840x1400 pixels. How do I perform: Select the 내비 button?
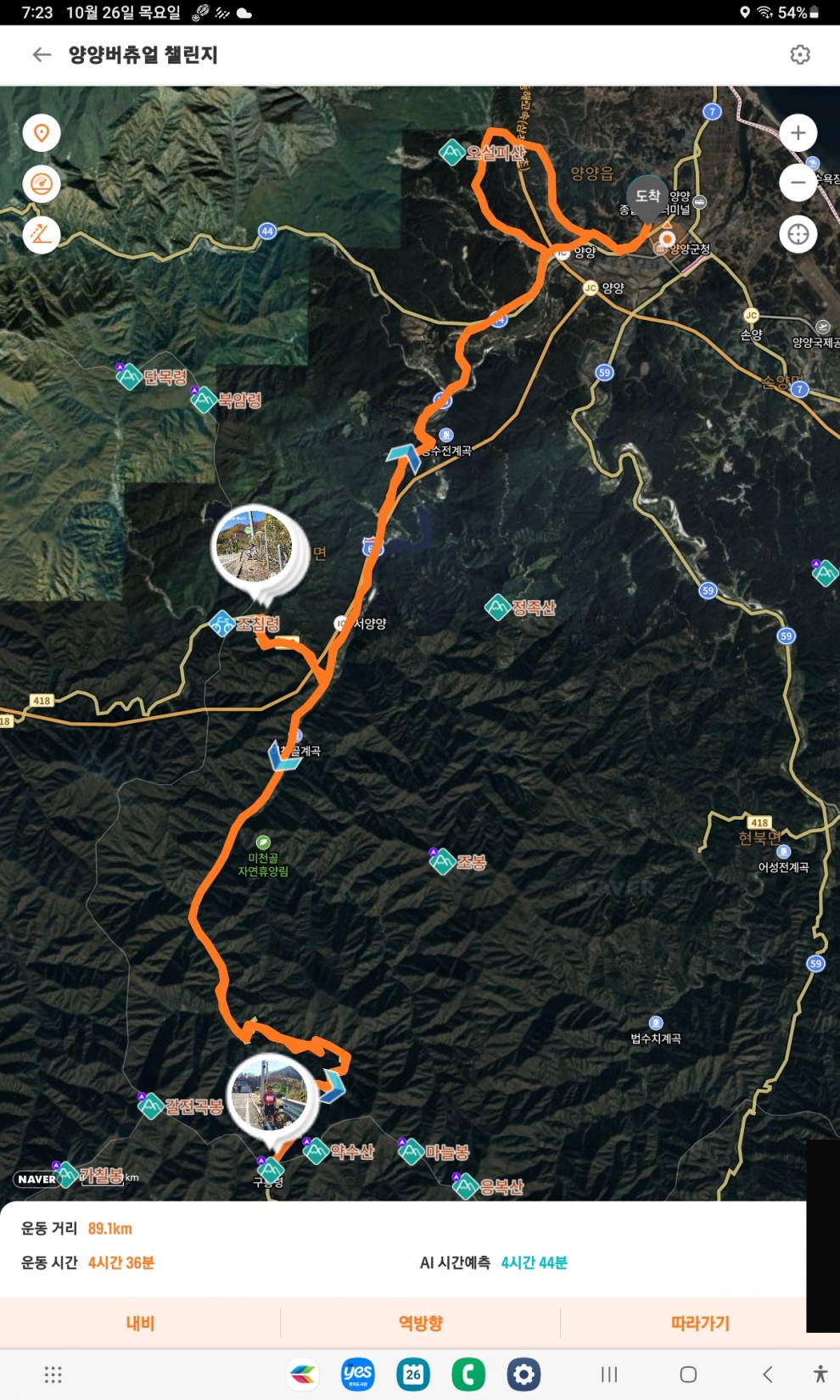tap(140, 1323)
